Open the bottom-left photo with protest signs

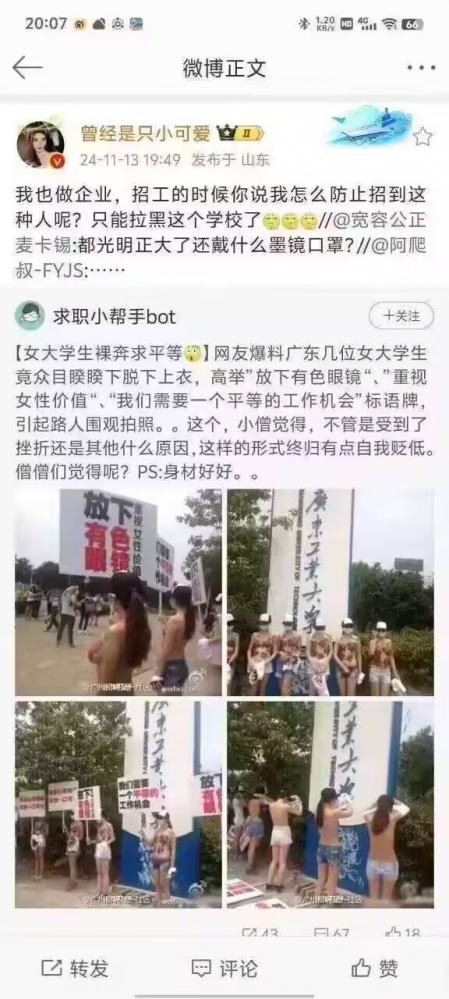click(118, 805)
